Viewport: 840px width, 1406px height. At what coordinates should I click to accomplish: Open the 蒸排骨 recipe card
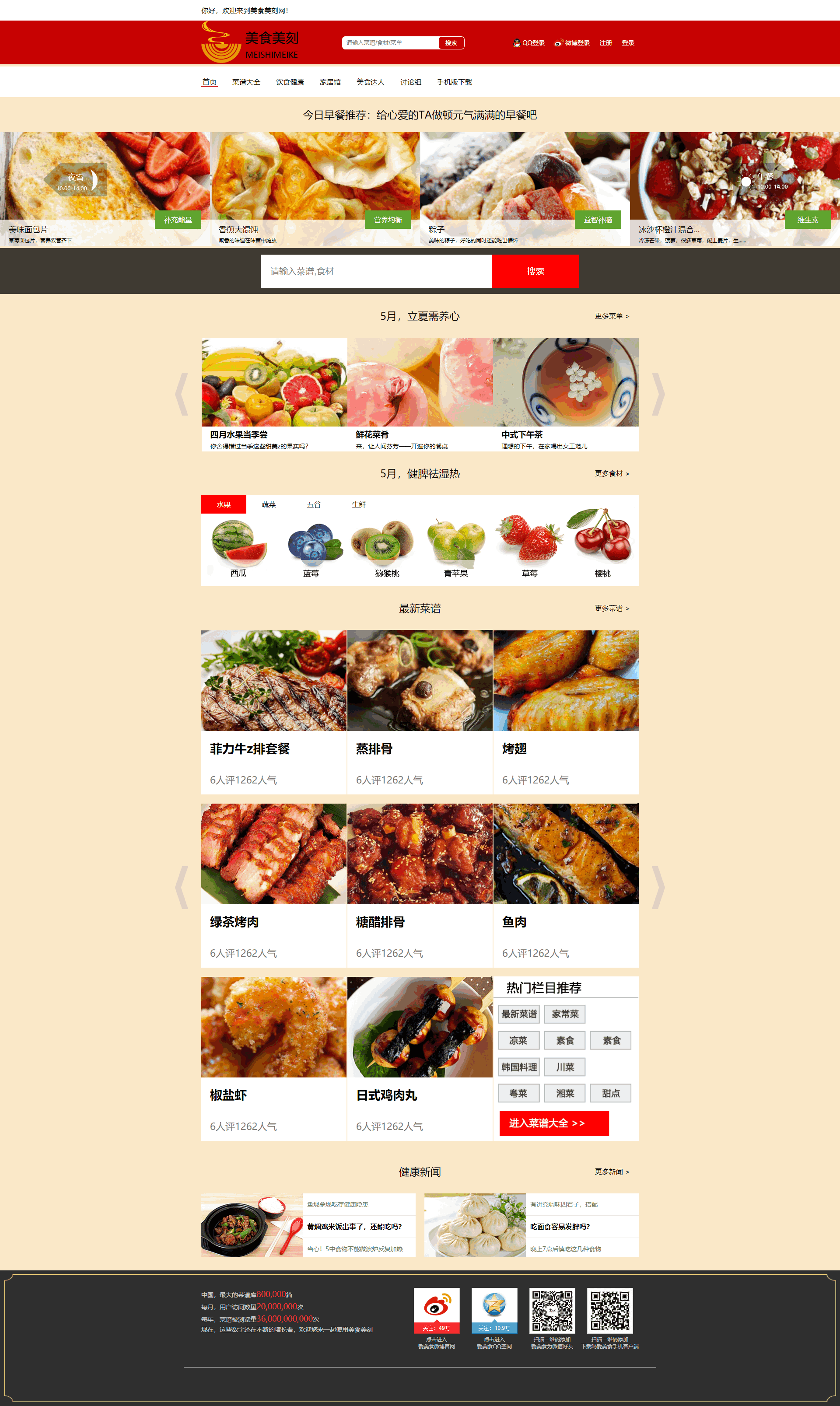(420, 710)
